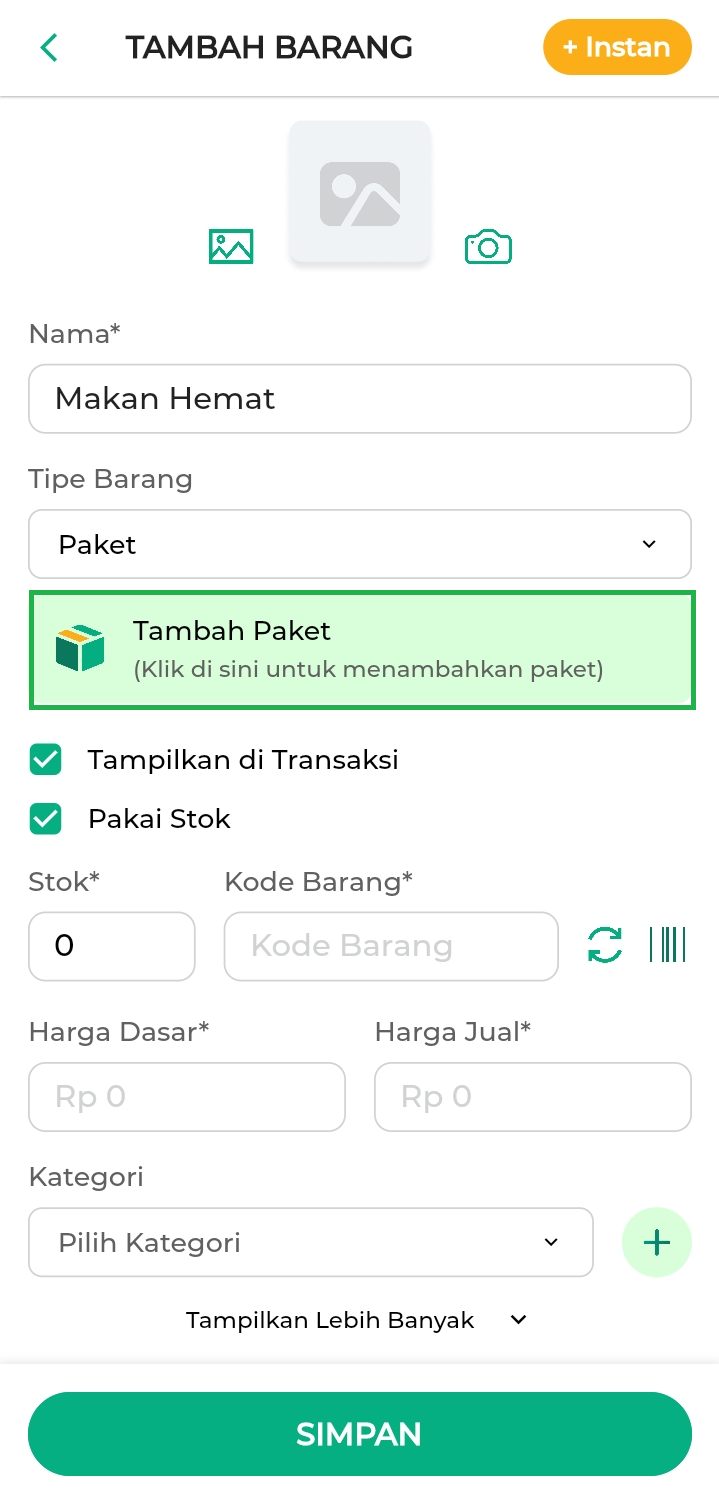Viewport: 719px width, 1499px height.
Task: Go back using the arrow icon
Action: 48,47
